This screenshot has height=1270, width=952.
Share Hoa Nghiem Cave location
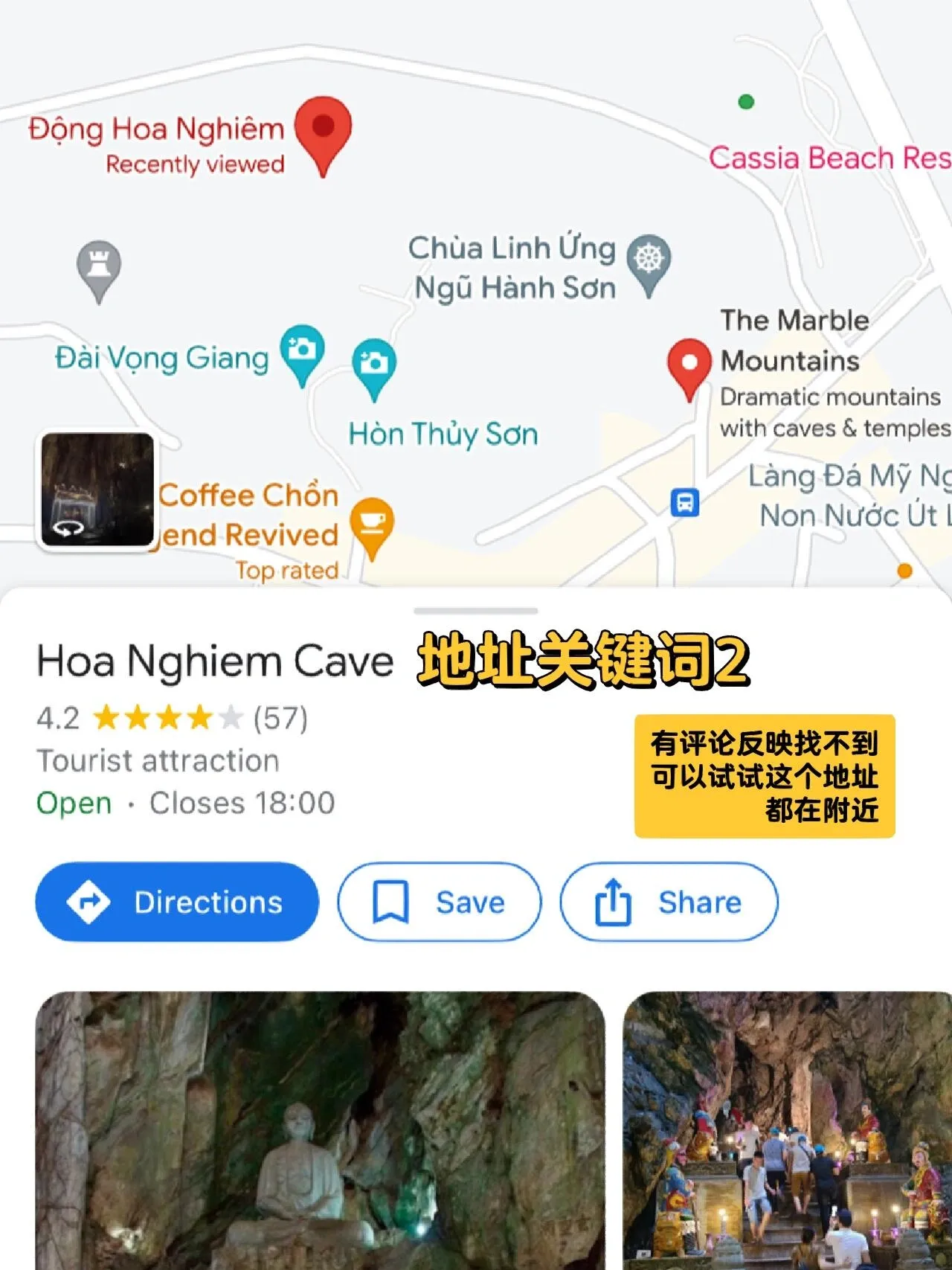[668, 902]
